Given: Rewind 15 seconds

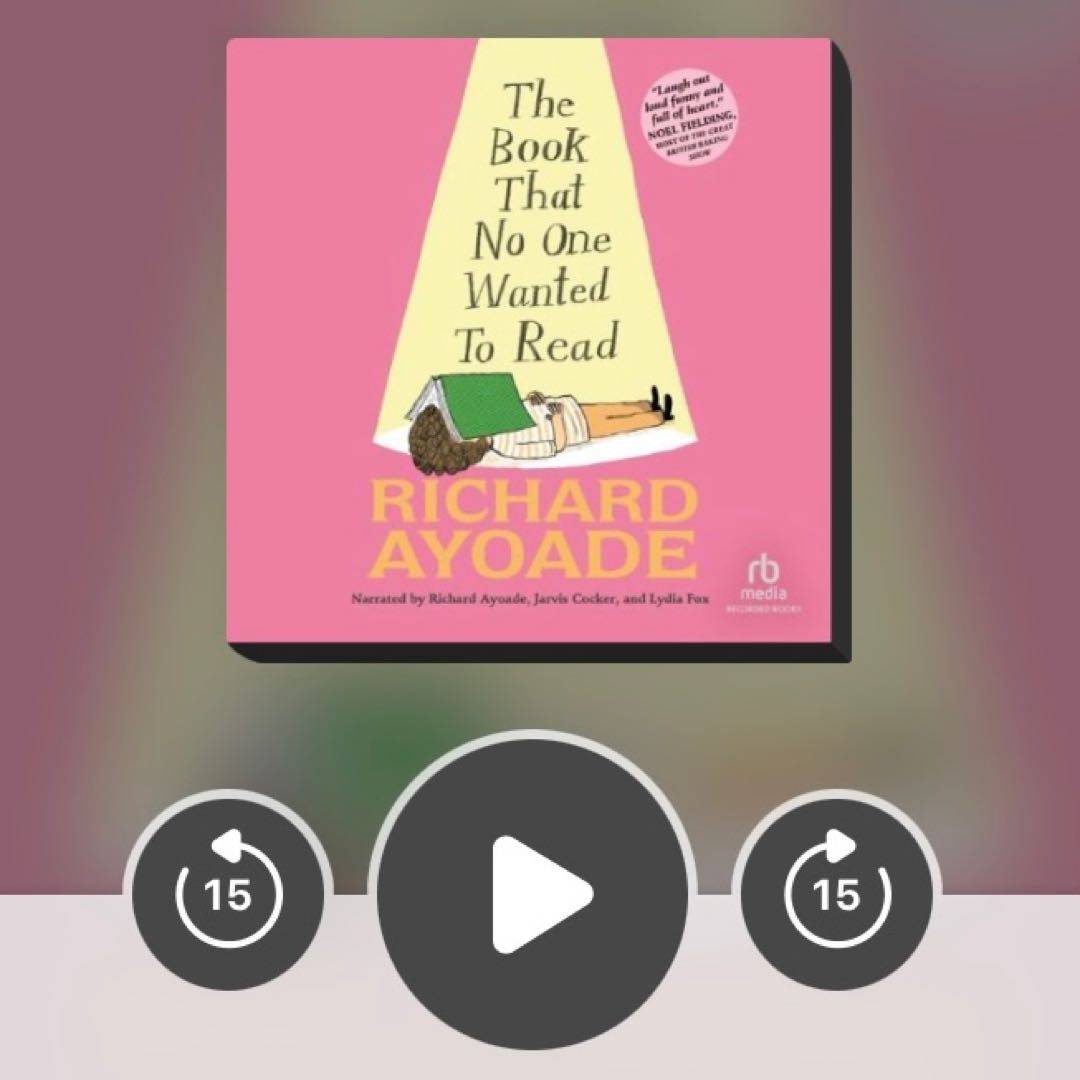Looking at the screenshot, I should click(x=228, y=892).
